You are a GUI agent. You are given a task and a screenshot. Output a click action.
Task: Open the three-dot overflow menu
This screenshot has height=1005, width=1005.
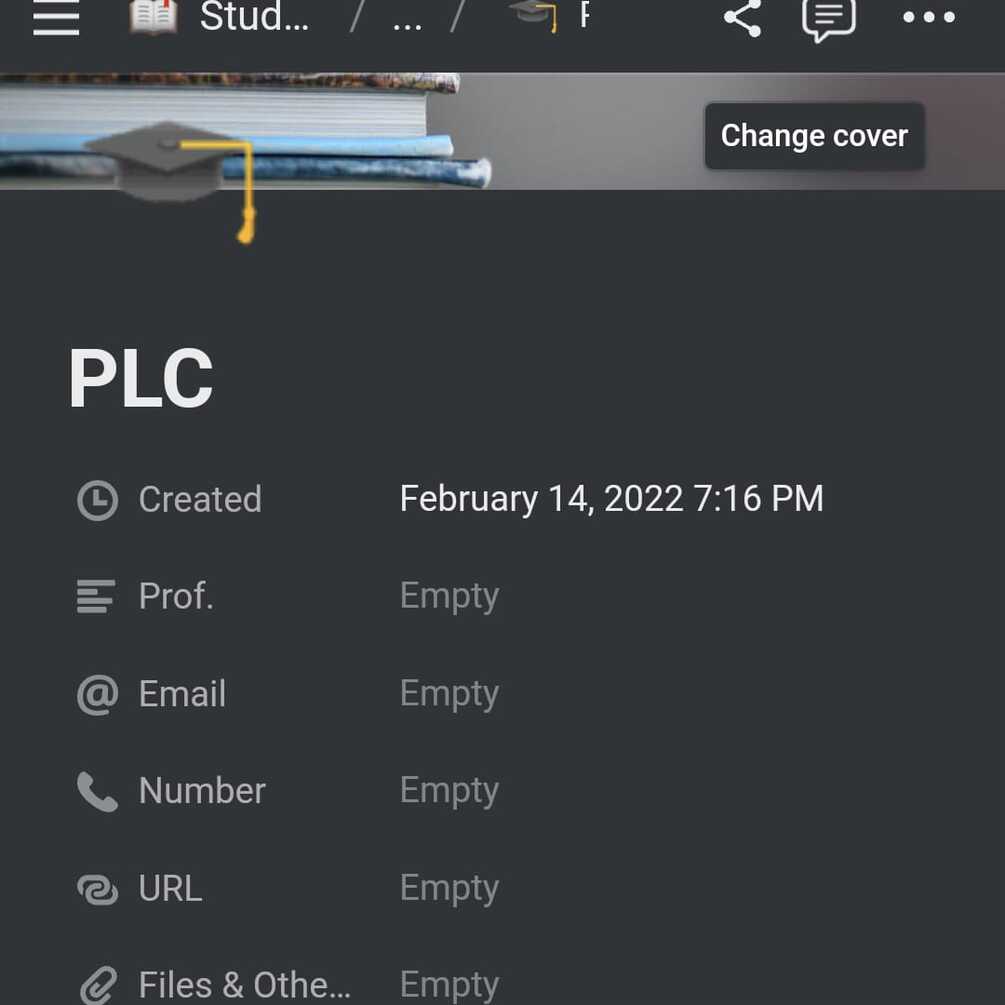coord(929,18)
